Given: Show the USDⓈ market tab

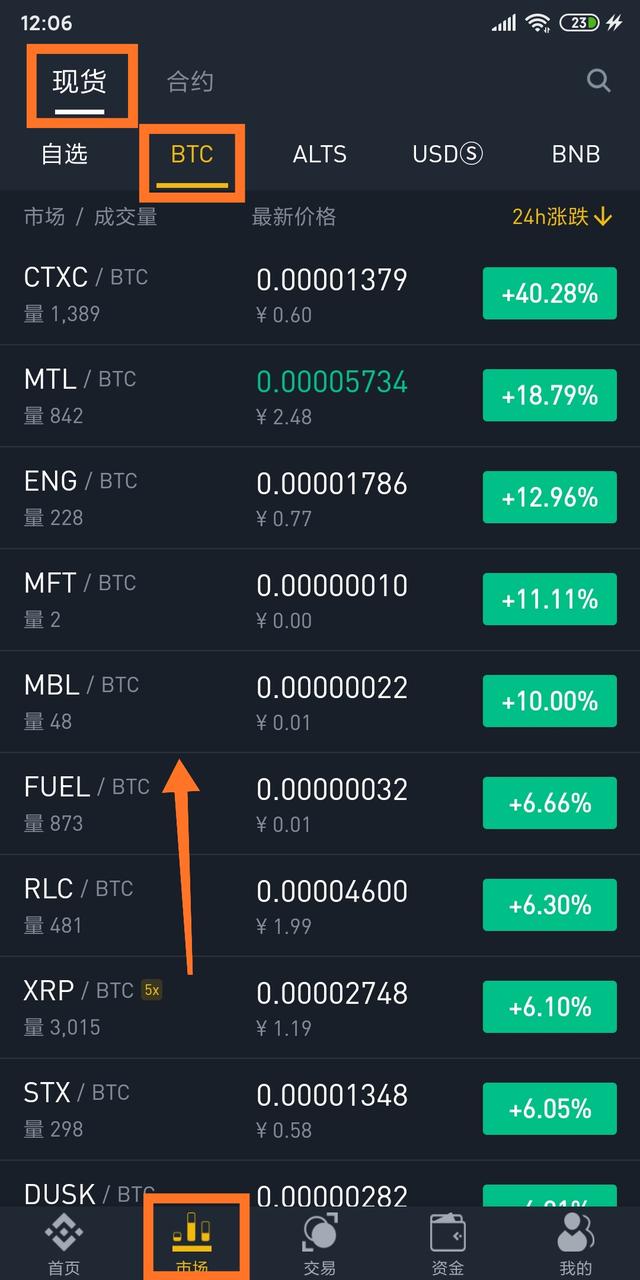Looking at the screenshot, I should click(447, 154).
